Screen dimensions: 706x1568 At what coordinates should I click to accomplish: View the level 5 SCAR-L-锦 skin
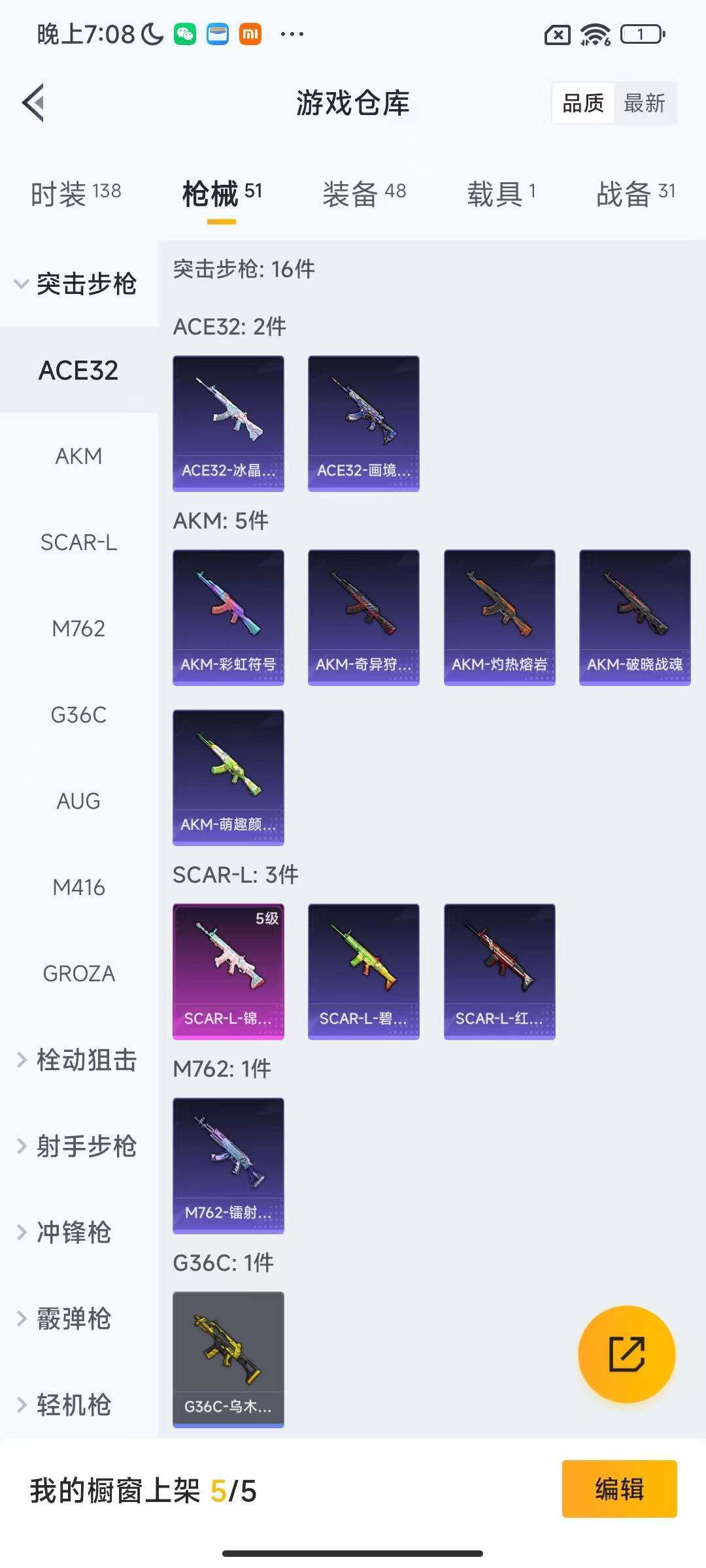tap(228, 972)
